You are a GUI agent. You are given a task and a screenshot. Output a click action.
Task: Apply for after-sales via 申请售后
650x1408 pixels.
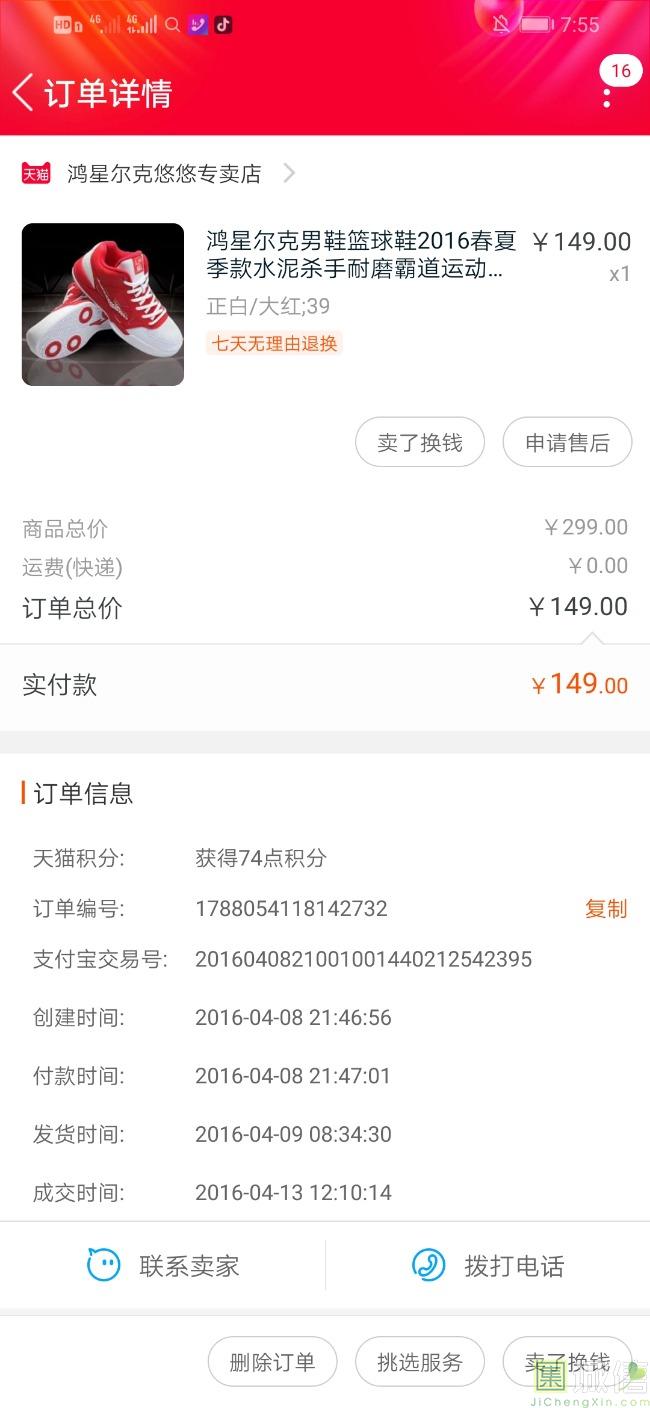[567, 443]
